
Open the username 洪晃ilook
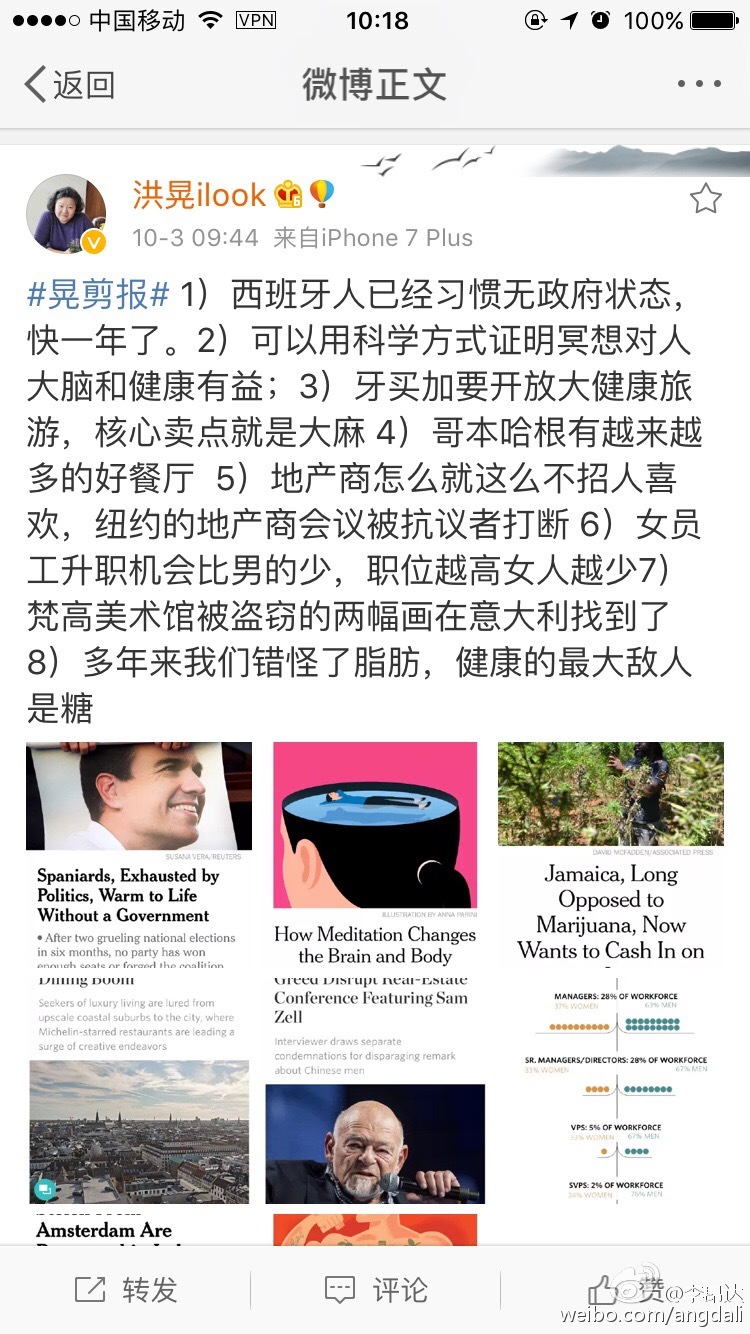(x=199, y=194)
